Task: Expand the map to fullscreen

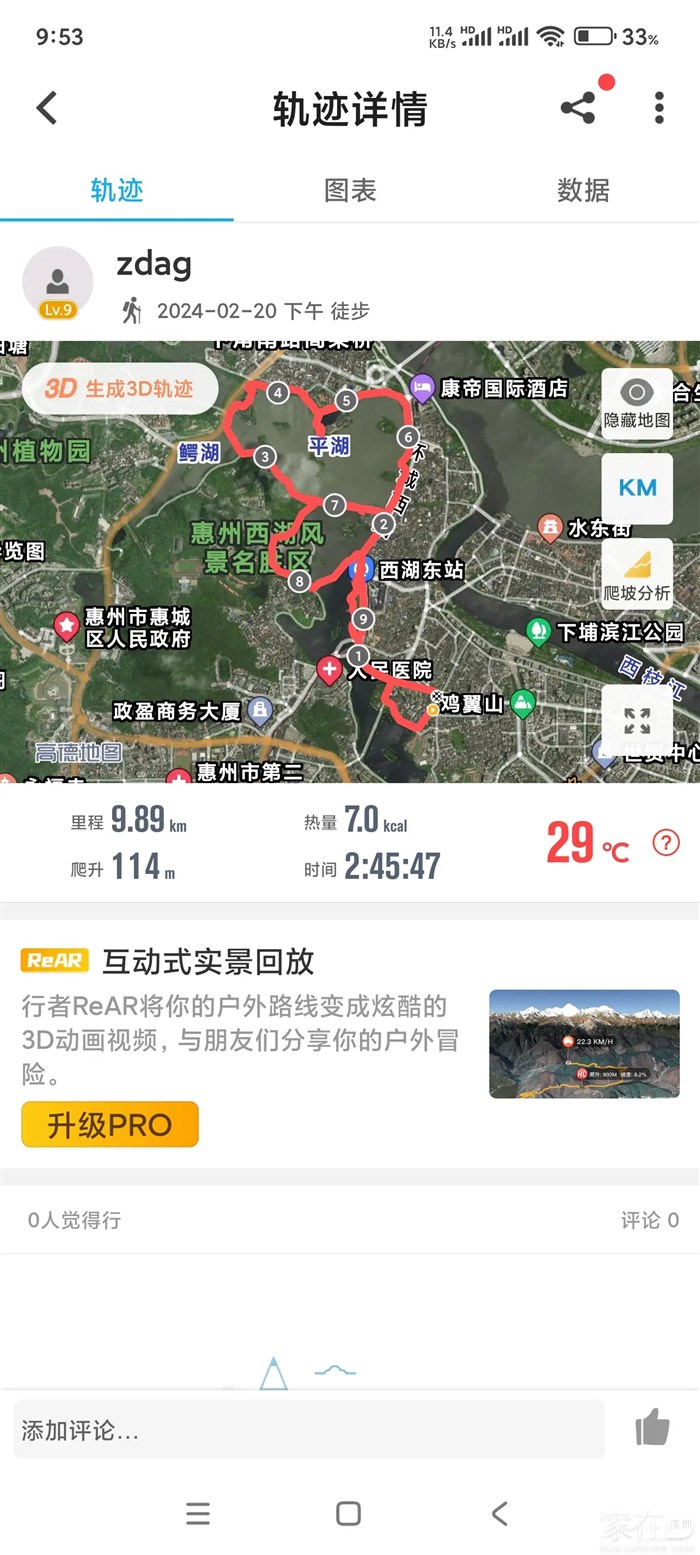Action: pyautogui.click(x=637, y=721)
